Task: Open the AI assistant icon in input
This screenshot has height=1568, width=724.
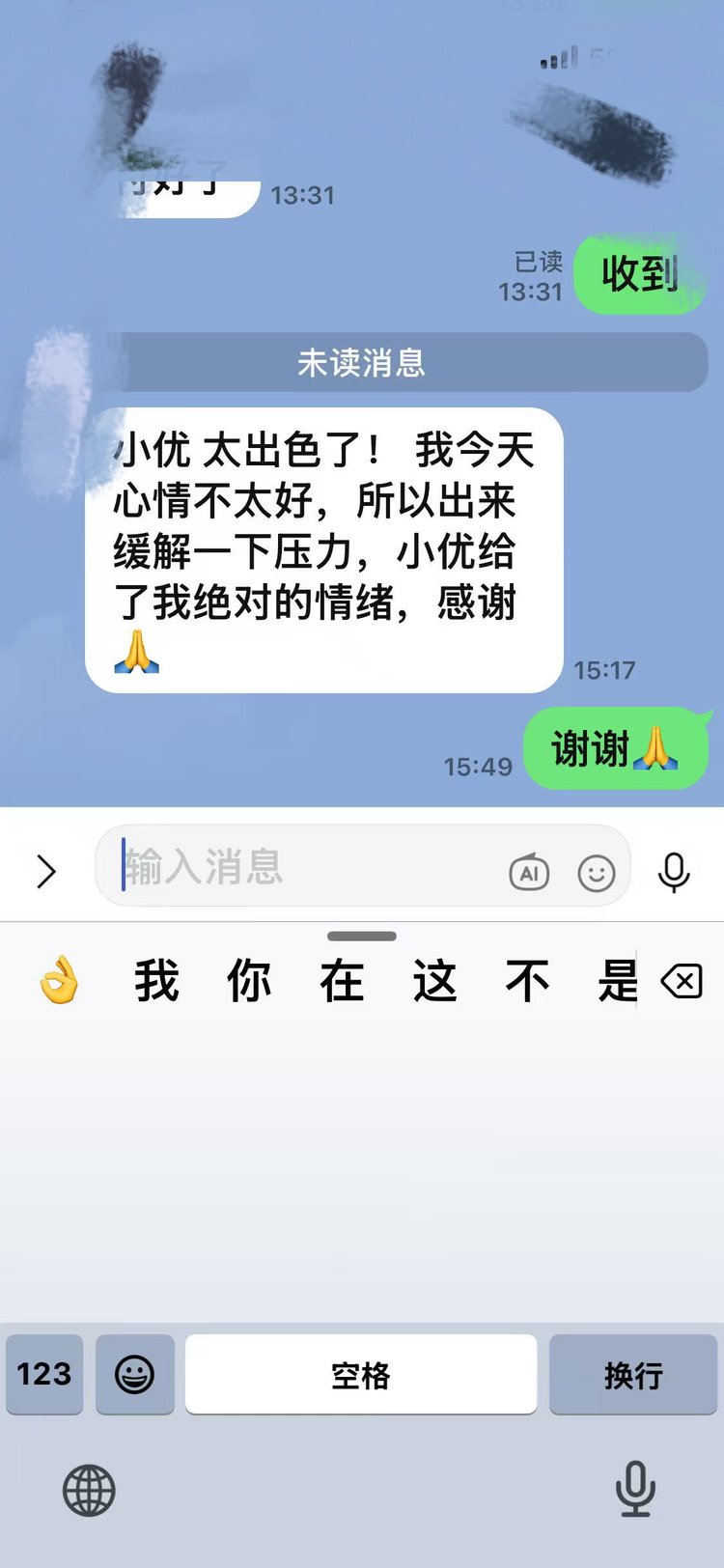Action: 529,873
